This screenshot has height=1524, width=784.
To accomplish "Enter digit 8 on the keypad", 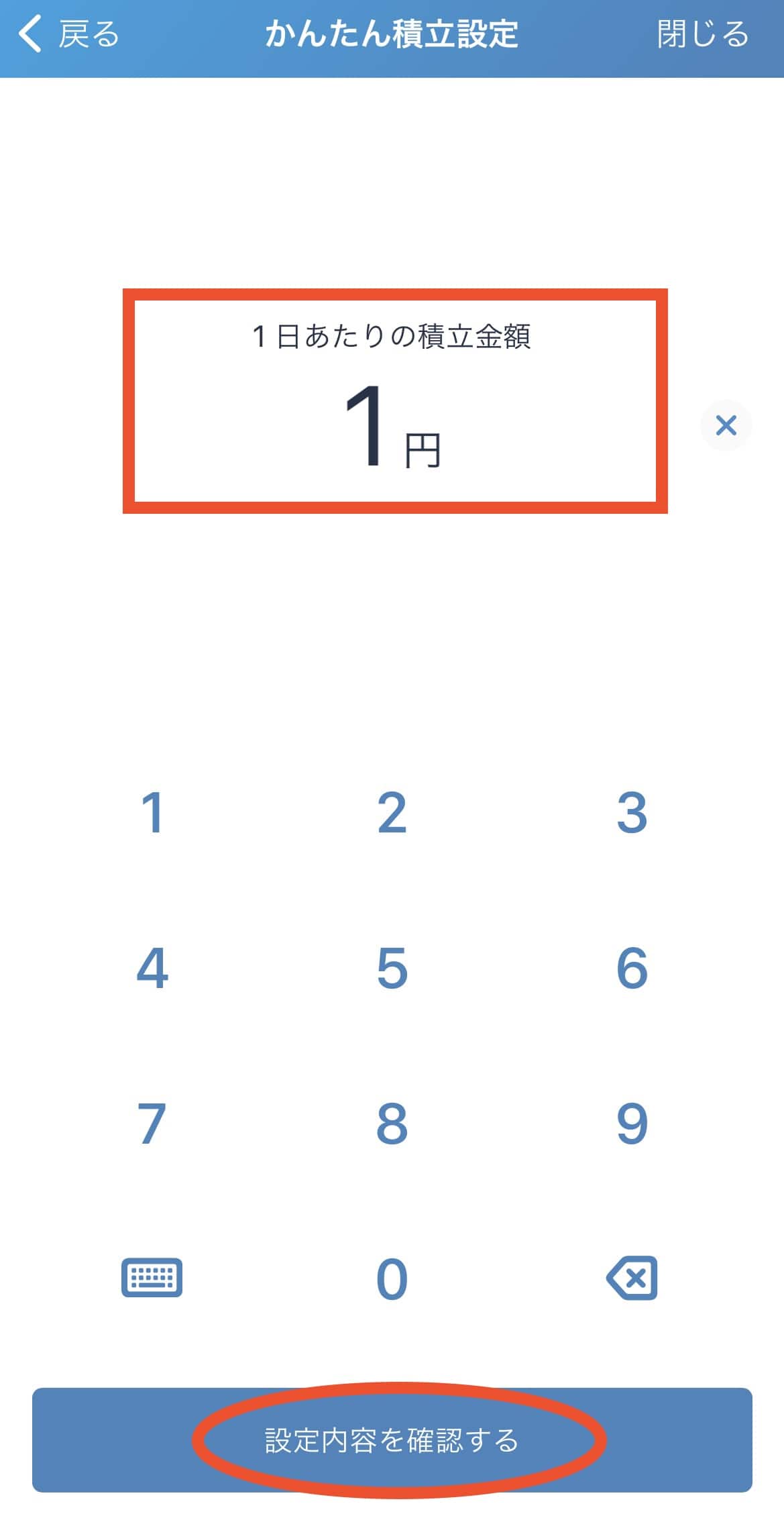I will (392, 1124).
